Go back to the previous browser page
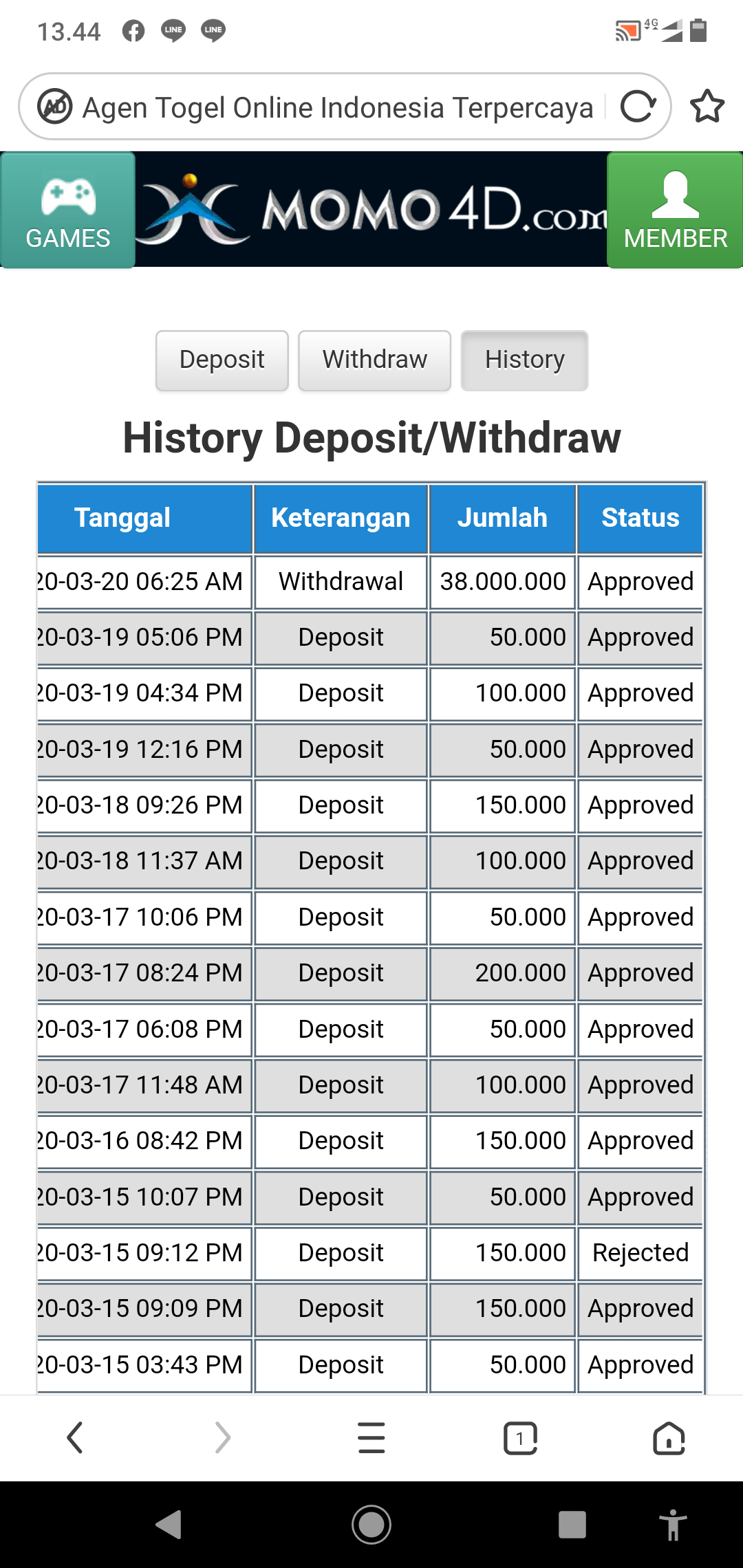Screen dimensions: 743x1568 pyautogui.click(x=74, y=1437)
